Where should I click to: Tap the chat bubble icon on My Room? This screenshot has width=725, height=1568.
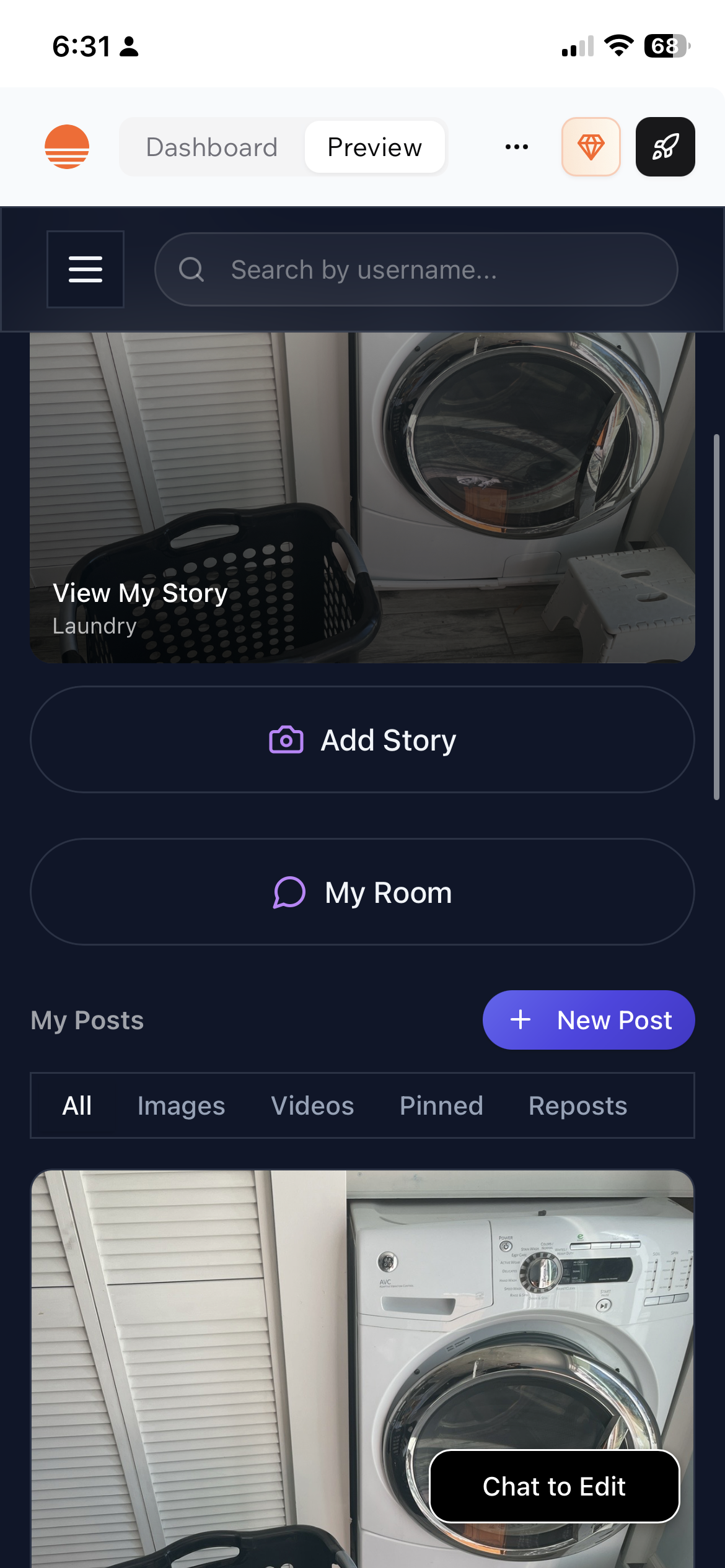pyautogui.click(x=289, y=892)
